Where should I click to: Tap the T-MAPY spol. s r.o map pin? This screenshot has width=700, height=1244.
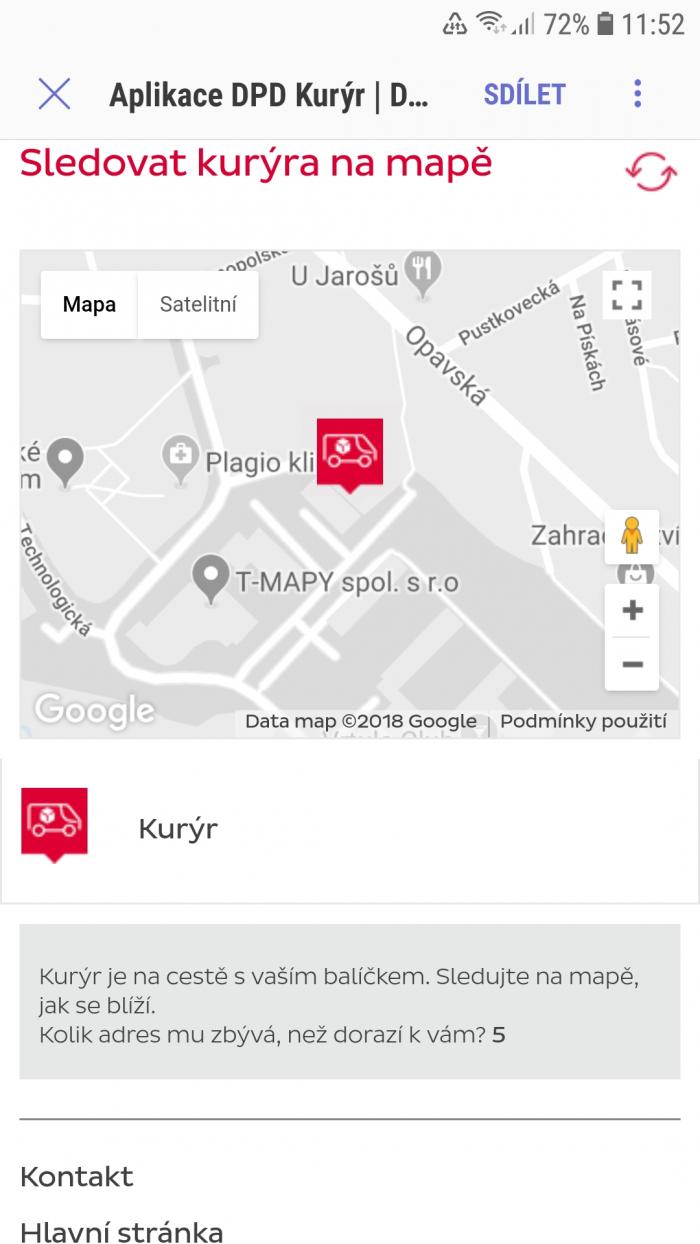210,577
